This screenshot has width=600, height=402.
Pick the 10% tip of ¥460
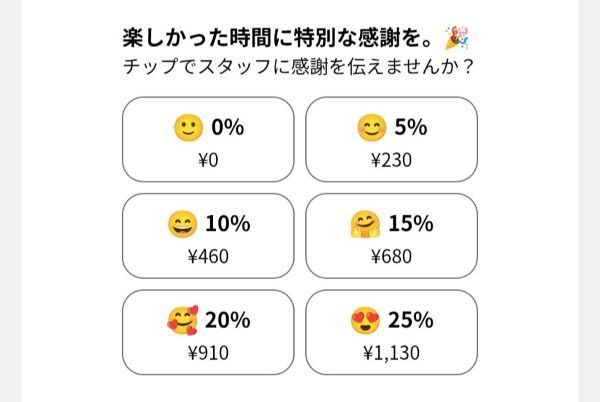(208, 236)
